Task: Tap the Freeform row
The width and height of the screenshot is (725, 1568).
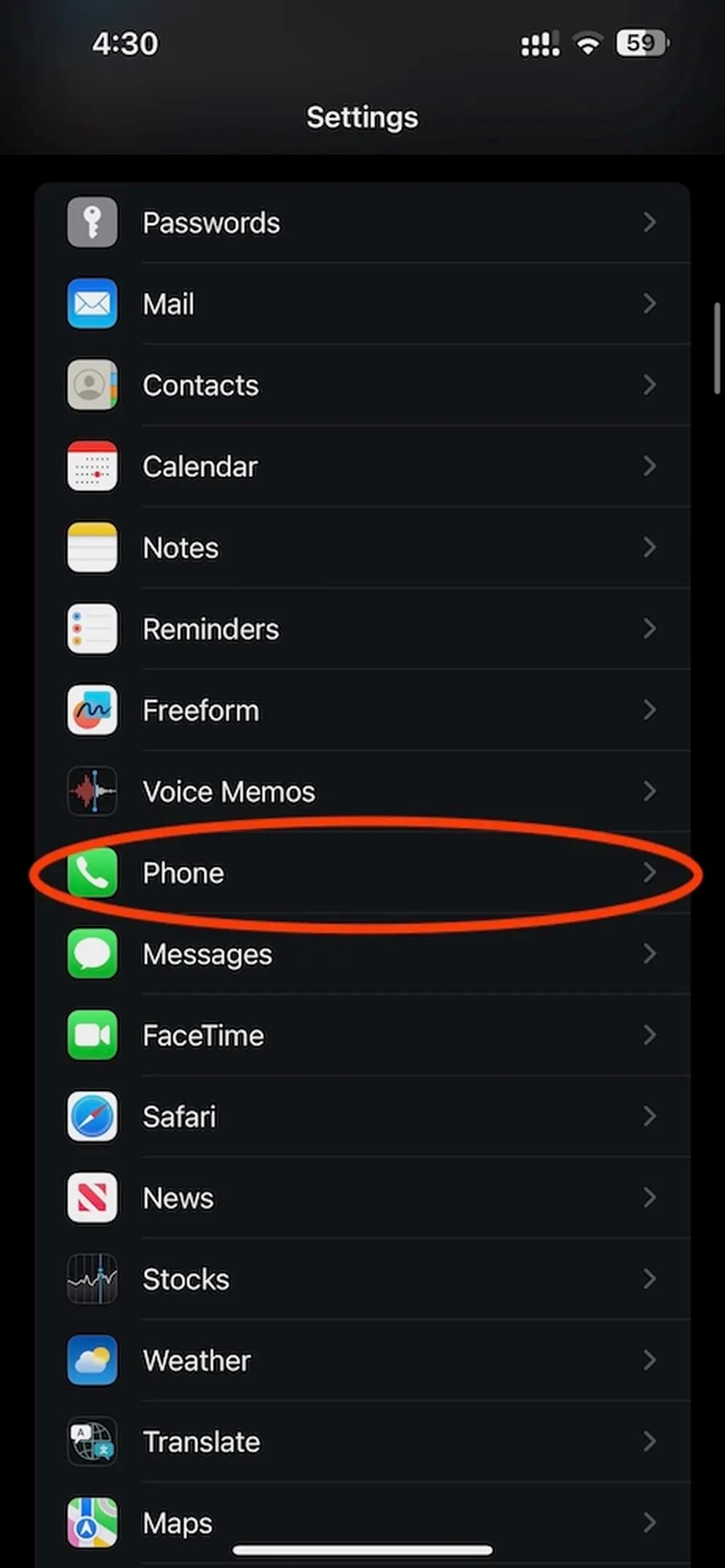Action: (x=361, y=710)
